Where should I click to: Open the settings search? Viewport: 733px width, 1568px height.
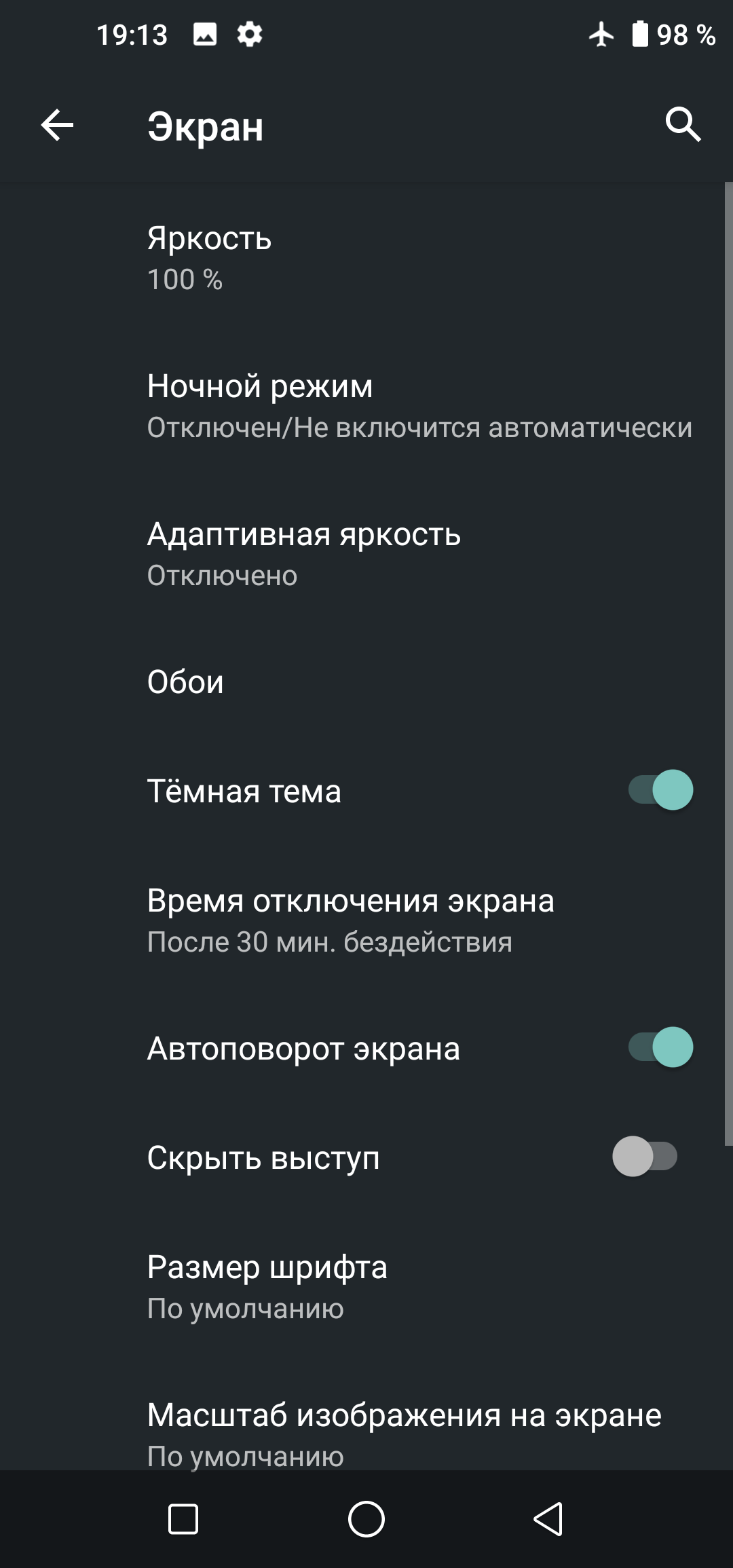point(682,126)
